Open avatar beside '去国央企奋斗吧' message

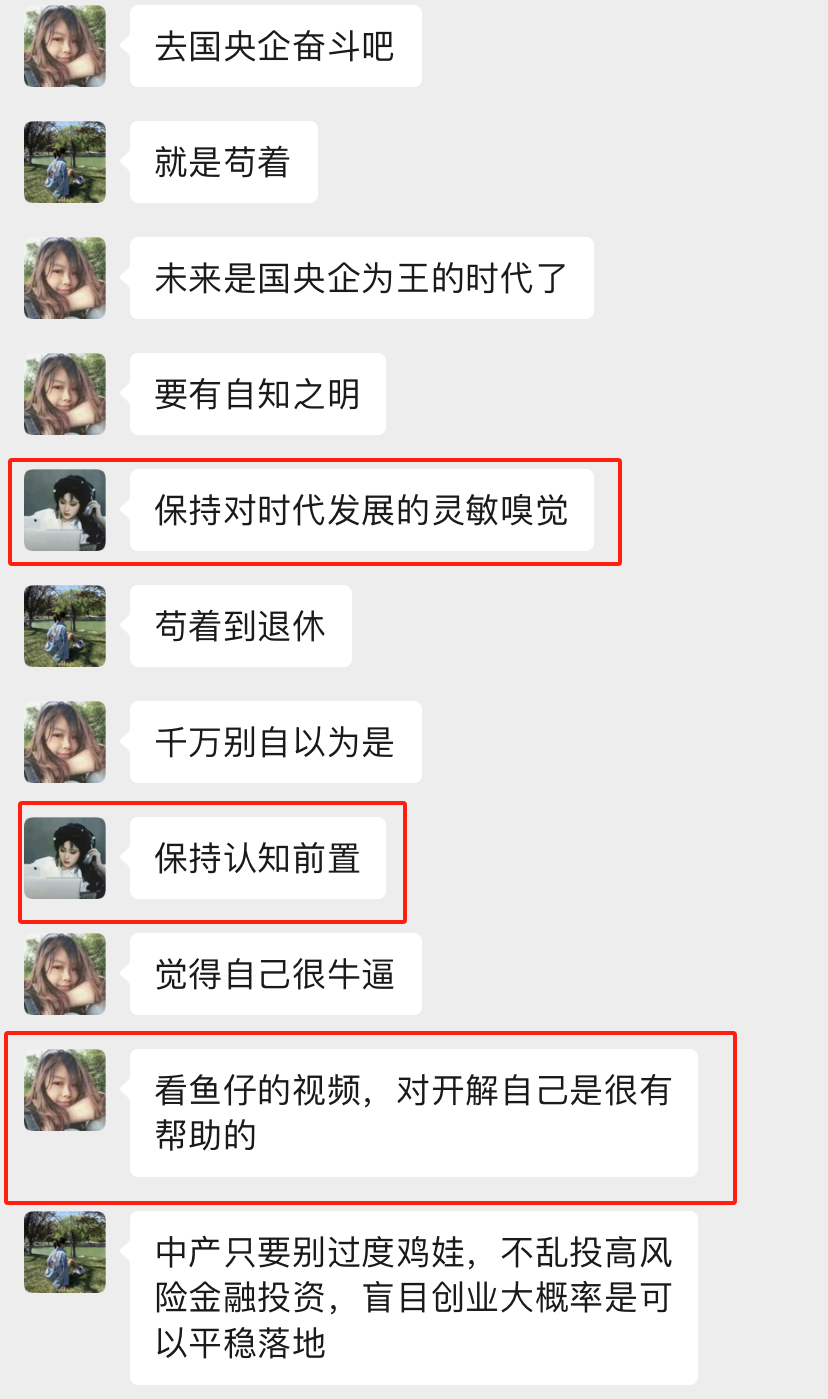65,46
